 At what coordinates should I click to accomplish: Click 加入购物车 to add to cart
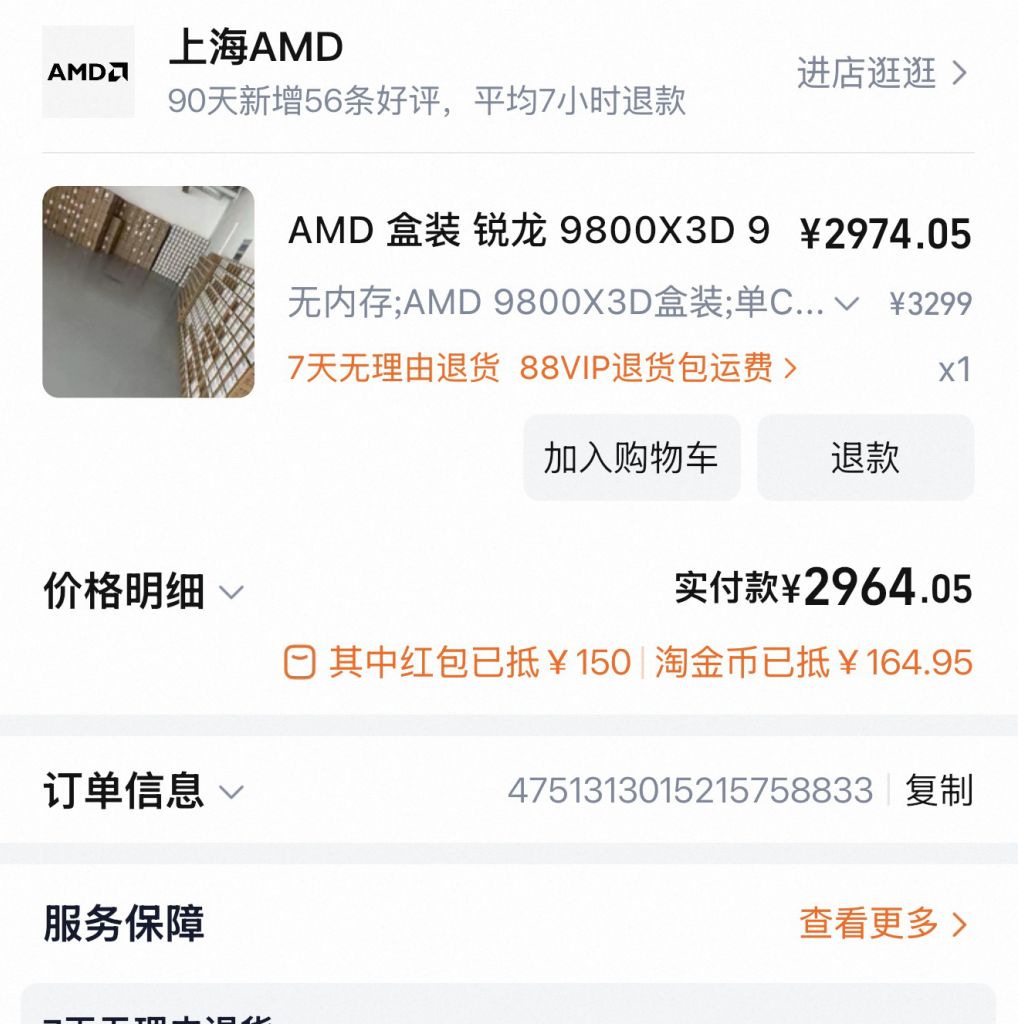pyautogui.click(x=631, y=457)
